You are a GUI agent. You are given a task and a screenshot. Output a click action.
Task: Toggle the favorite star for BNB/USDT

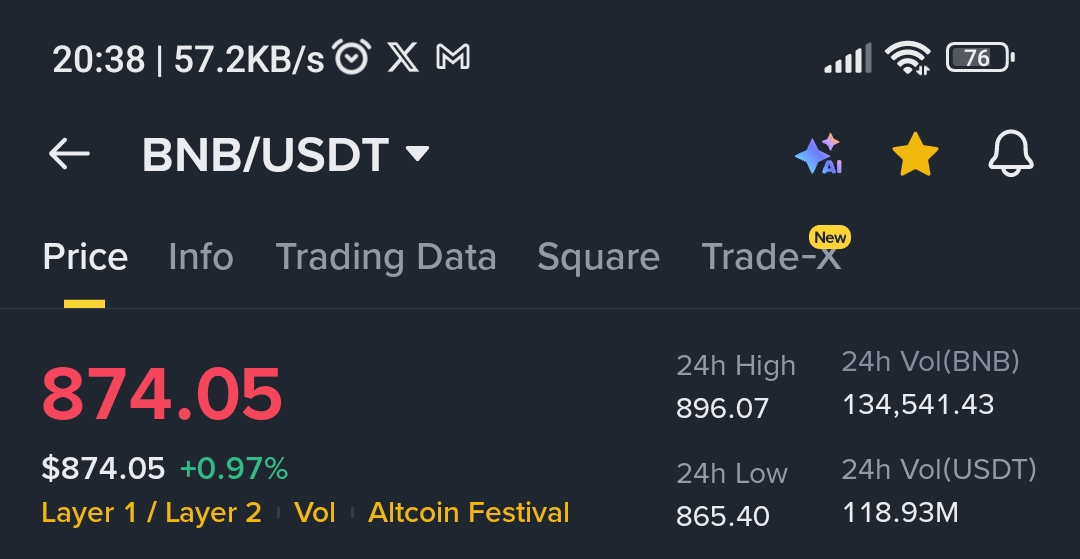coord(915,154)
